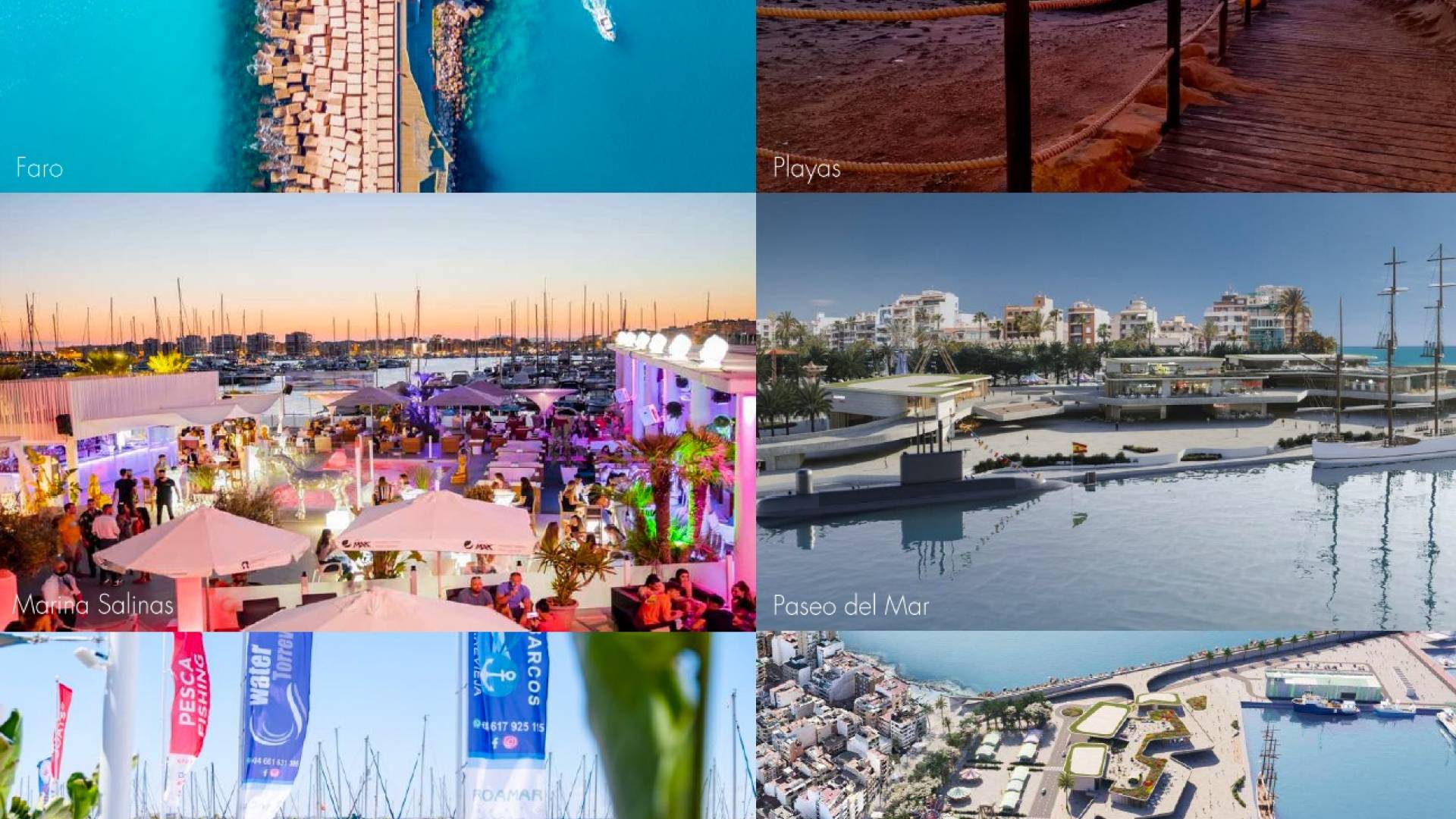
Task: View the Paseo del Mar tile
Action: (1106, 412)
